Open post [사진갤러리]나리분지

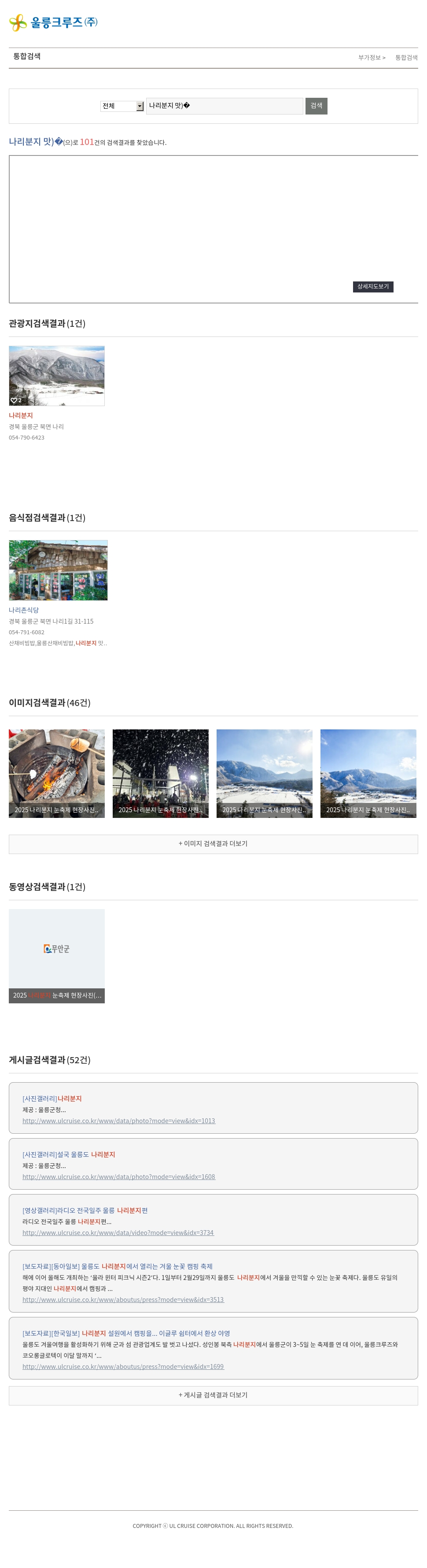(52, 1098)
